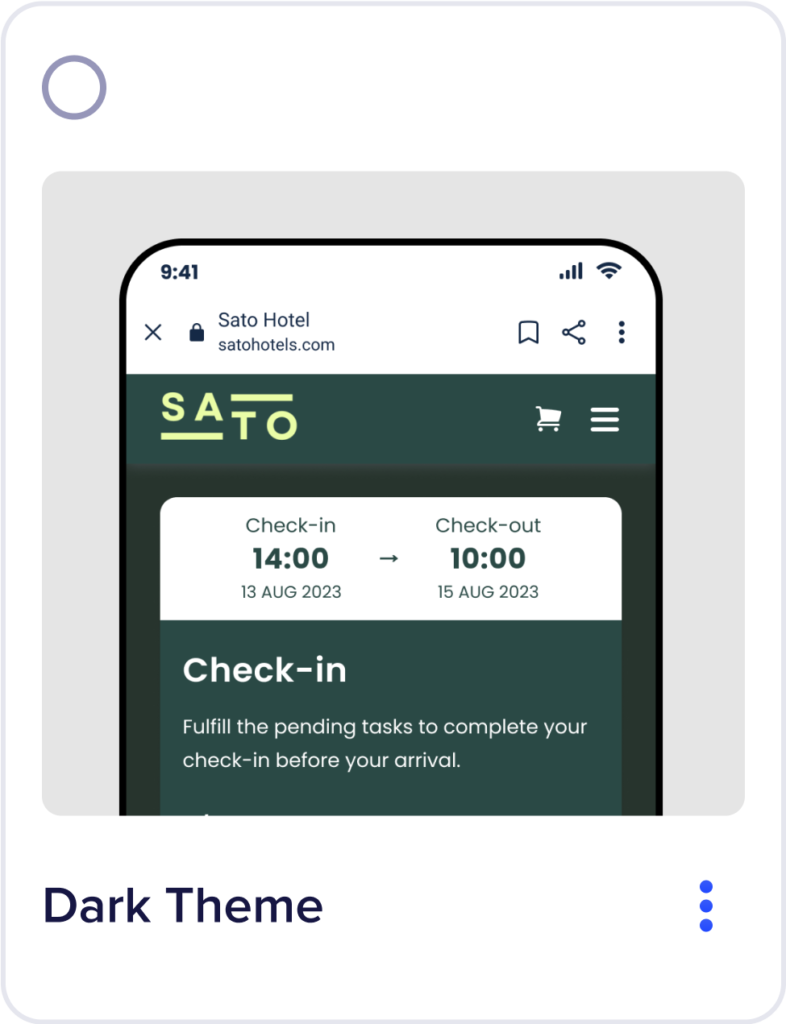
Task: Open the Dark Theme options menu
Action: pos(706,906)
